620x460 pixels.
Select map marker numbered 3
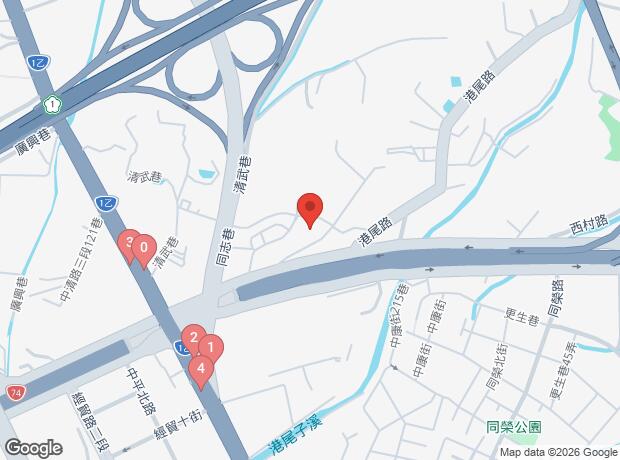(x=128, y=242)
